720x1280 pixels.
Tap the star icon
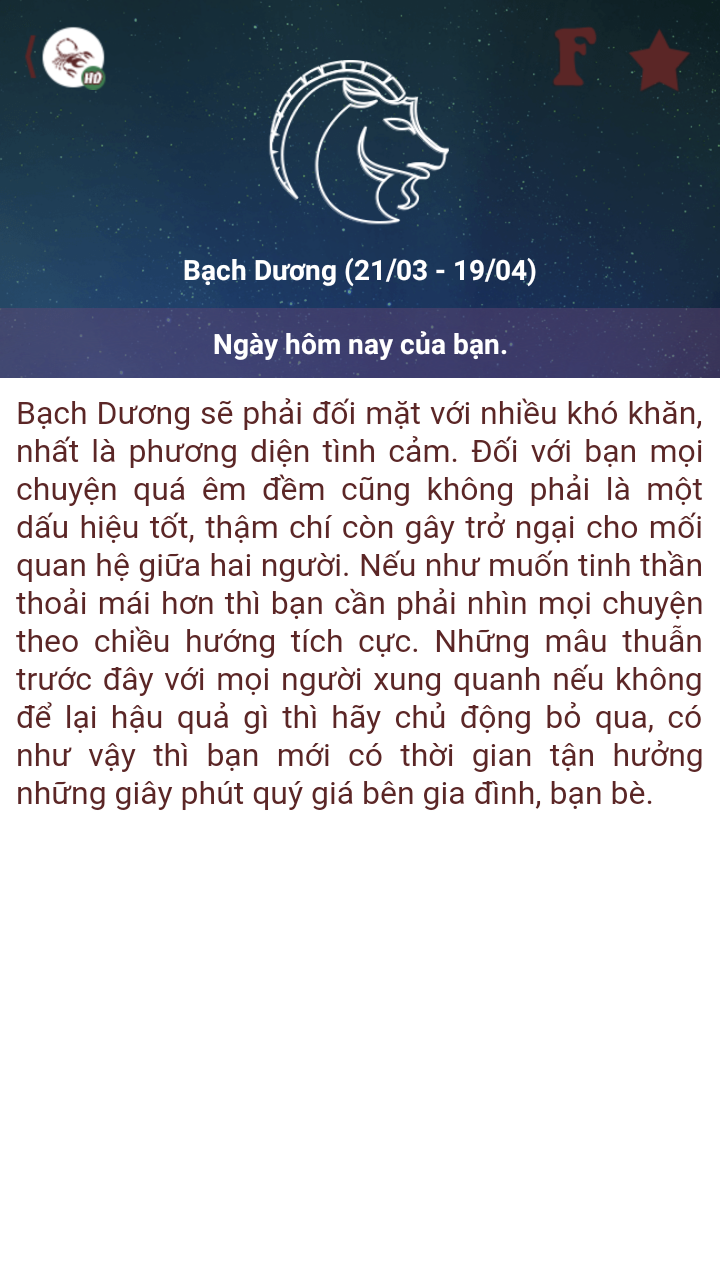(x=659, y=60)
